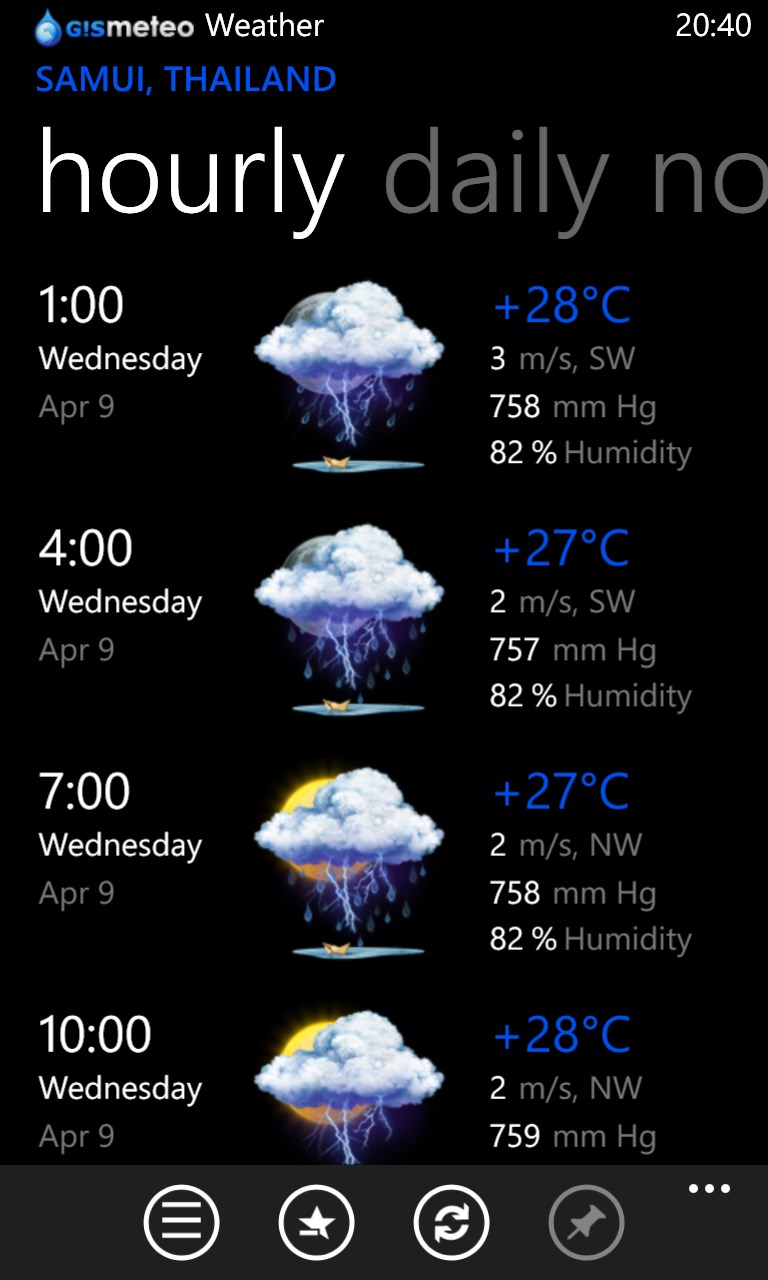Switch to the daily forecast tab
This screenshot has height=1280, width=768.
[496, 178]
